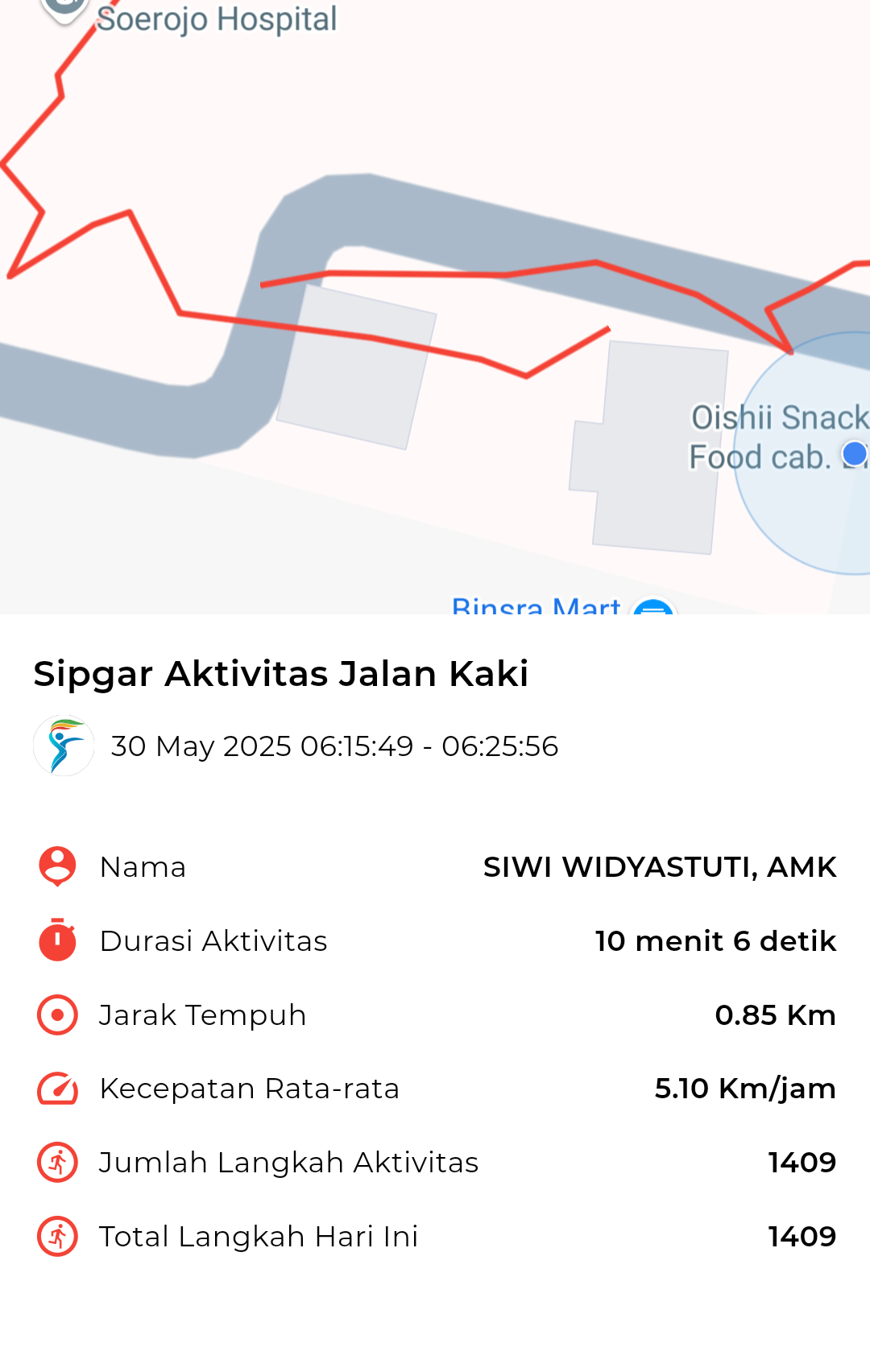This screenshot has height=1372, width=870.
Task: Click the stopwatch icon for Durasi Aktivitas
Action: pyautogui.click(x=56, y=940)
